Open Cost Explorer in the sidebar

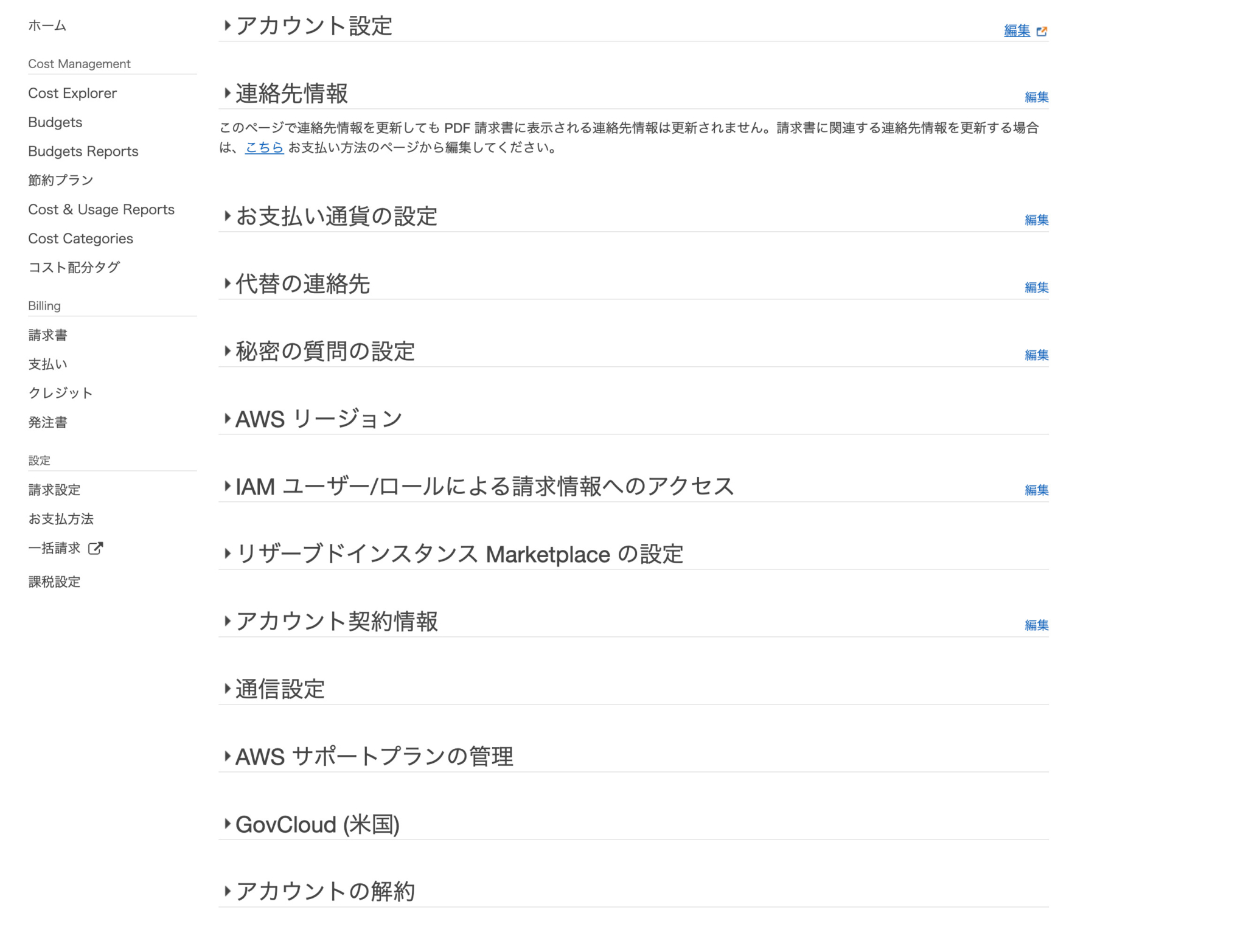(72, 93)
